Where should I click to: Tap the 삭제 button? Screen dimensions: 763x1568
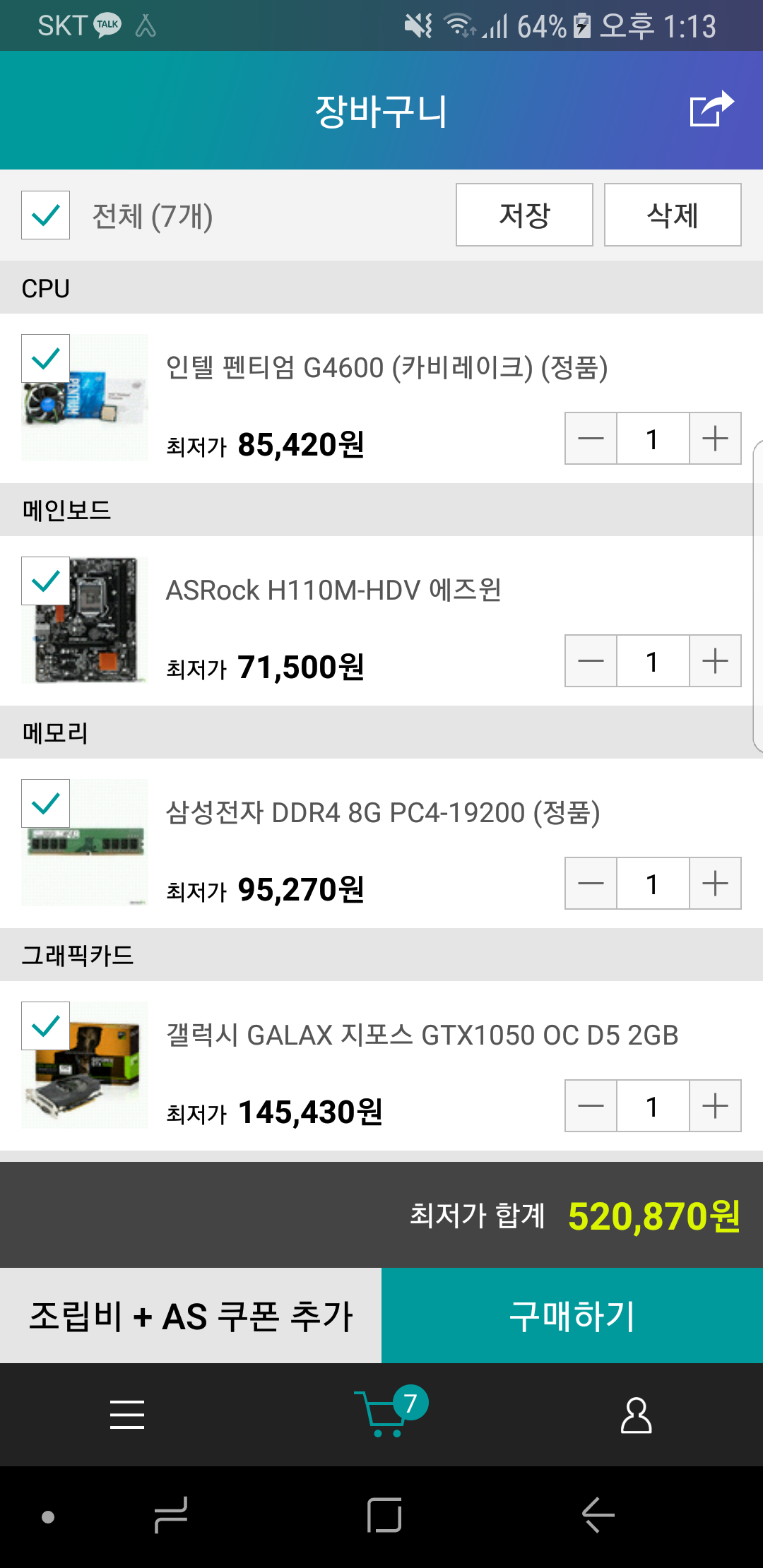(x=673, y=215)
